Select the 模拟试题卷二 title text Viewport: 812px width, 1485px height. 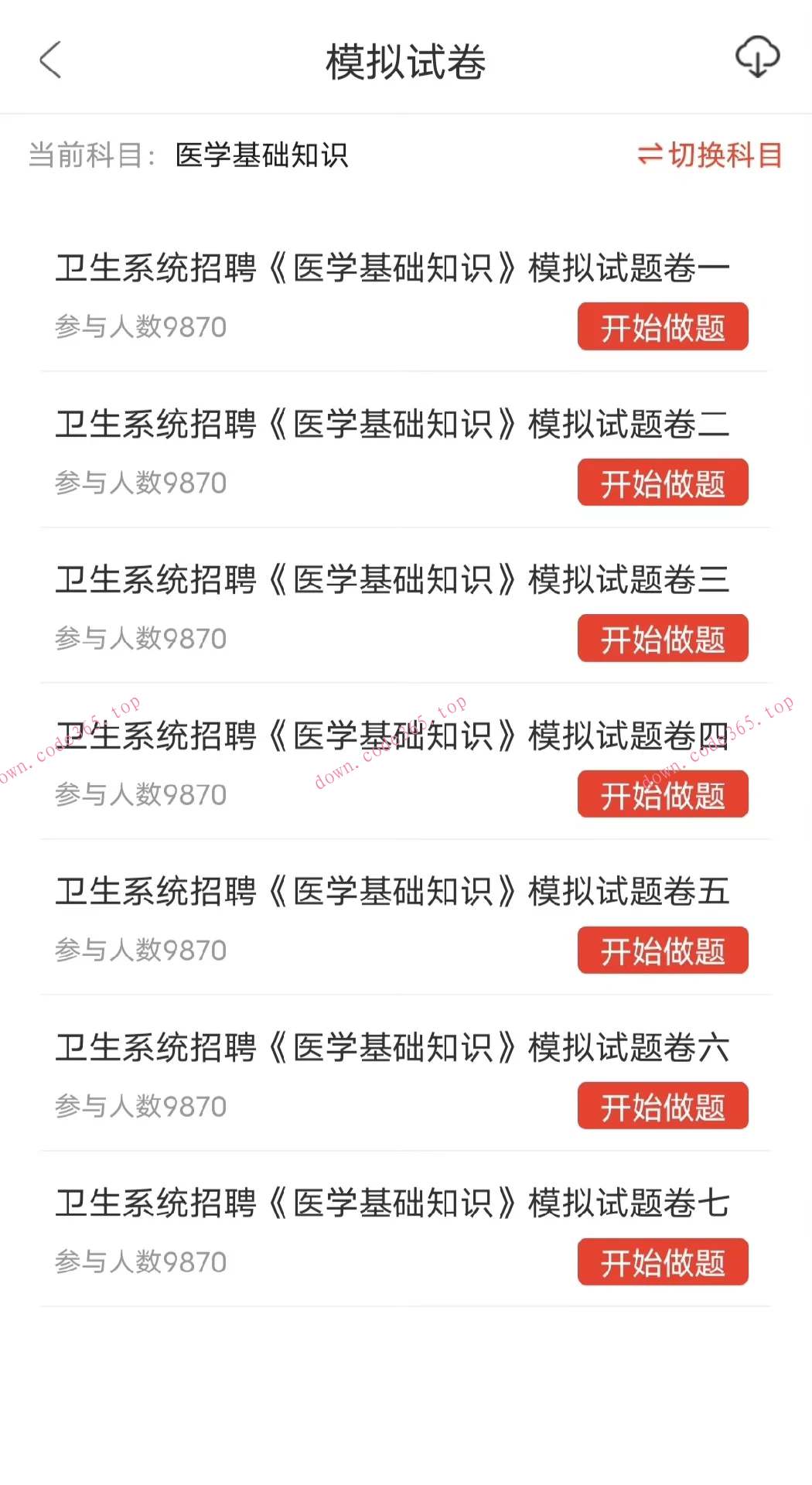392,423
